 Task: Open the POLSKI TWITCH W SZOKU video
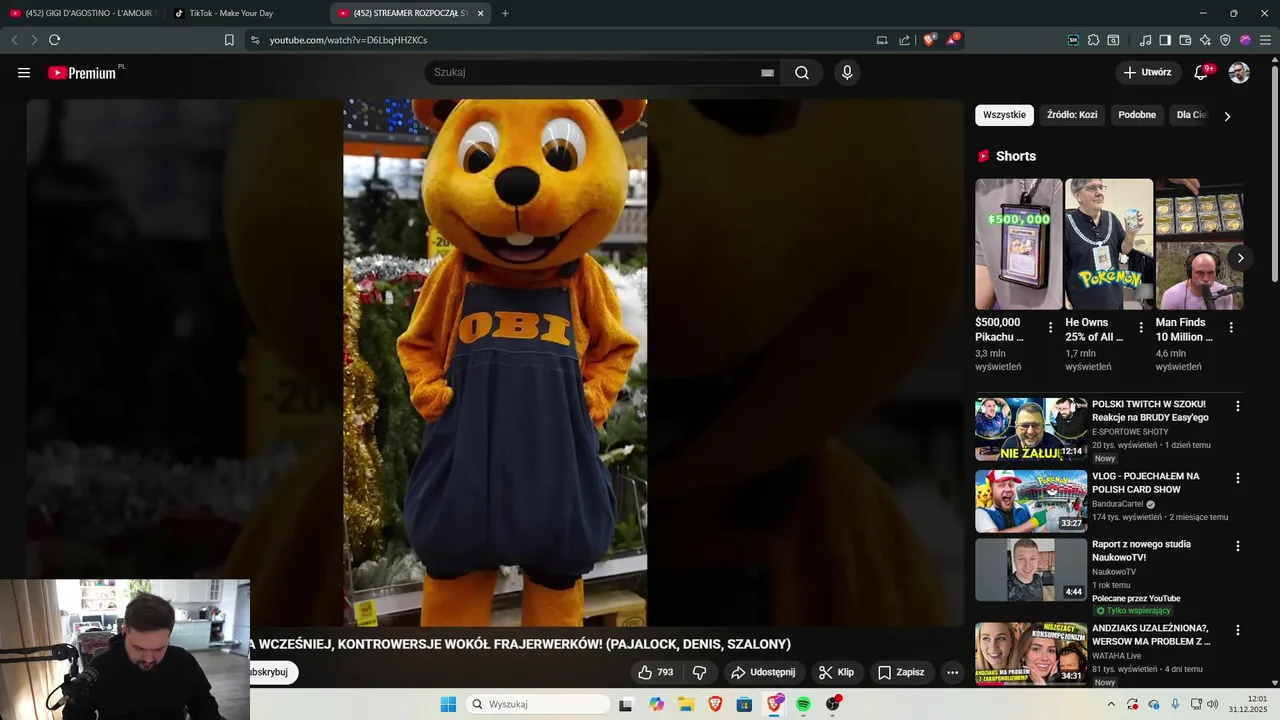point(1150,411)
